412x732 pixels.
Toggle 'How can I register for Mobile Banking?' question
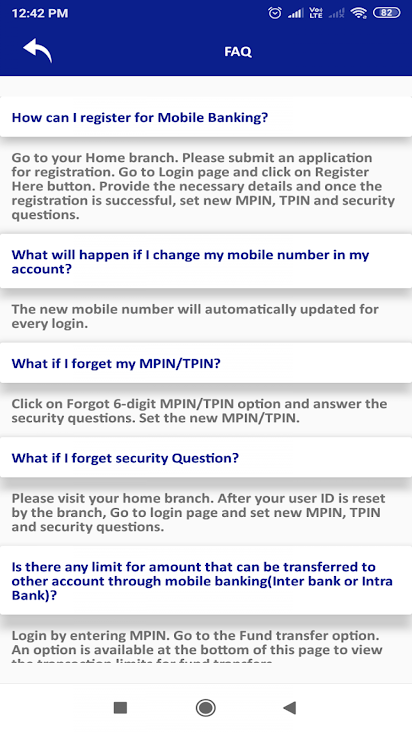tap(206, 117)
